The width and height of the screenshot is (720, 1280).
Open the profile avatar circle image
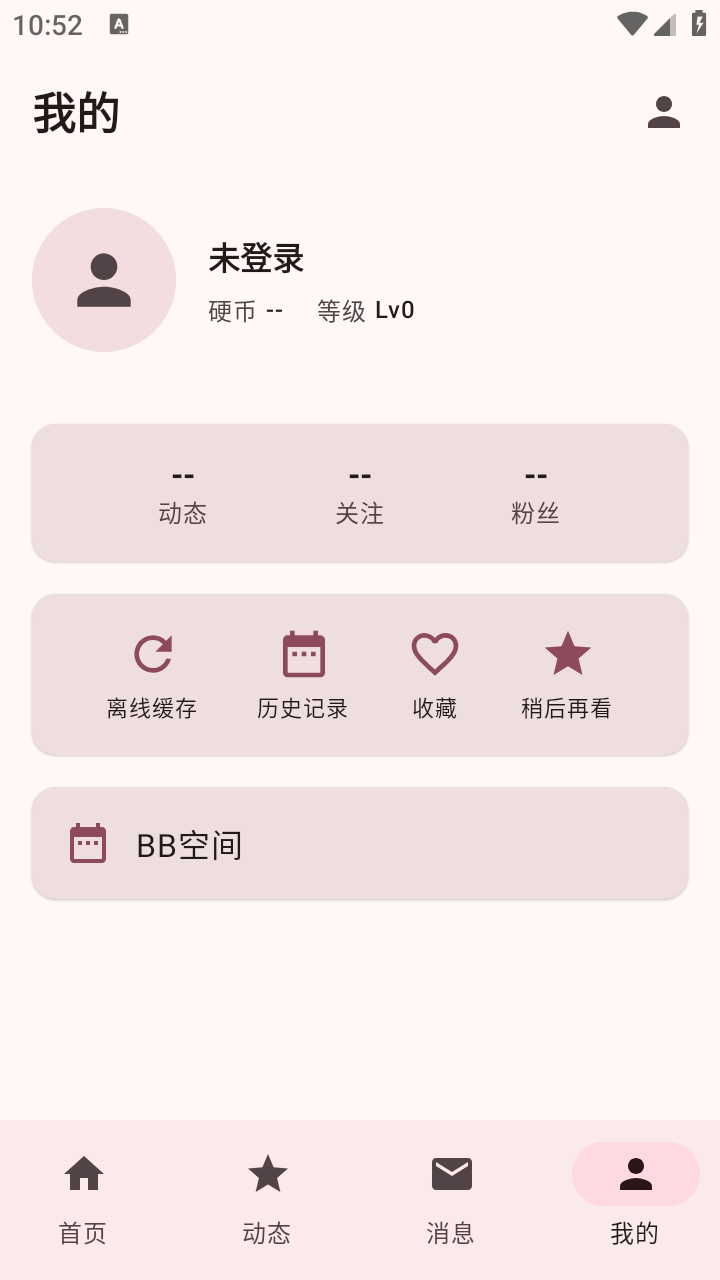tap(104, 280)
